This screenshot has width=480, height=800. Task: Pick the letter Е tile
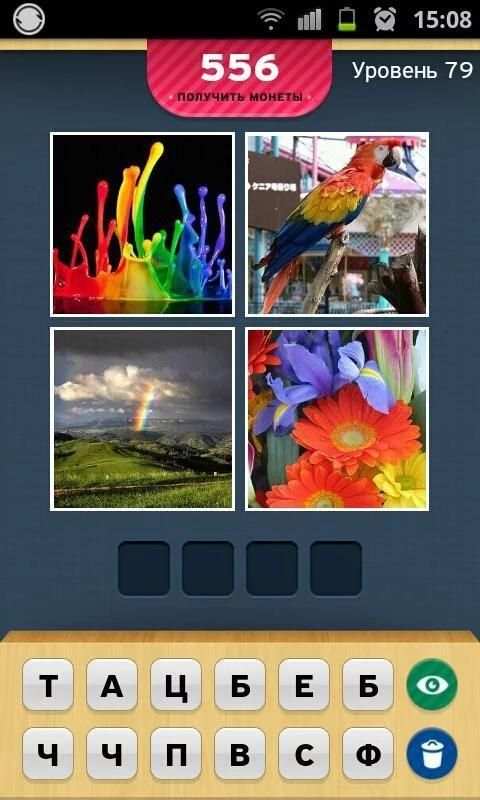[304, 684]
